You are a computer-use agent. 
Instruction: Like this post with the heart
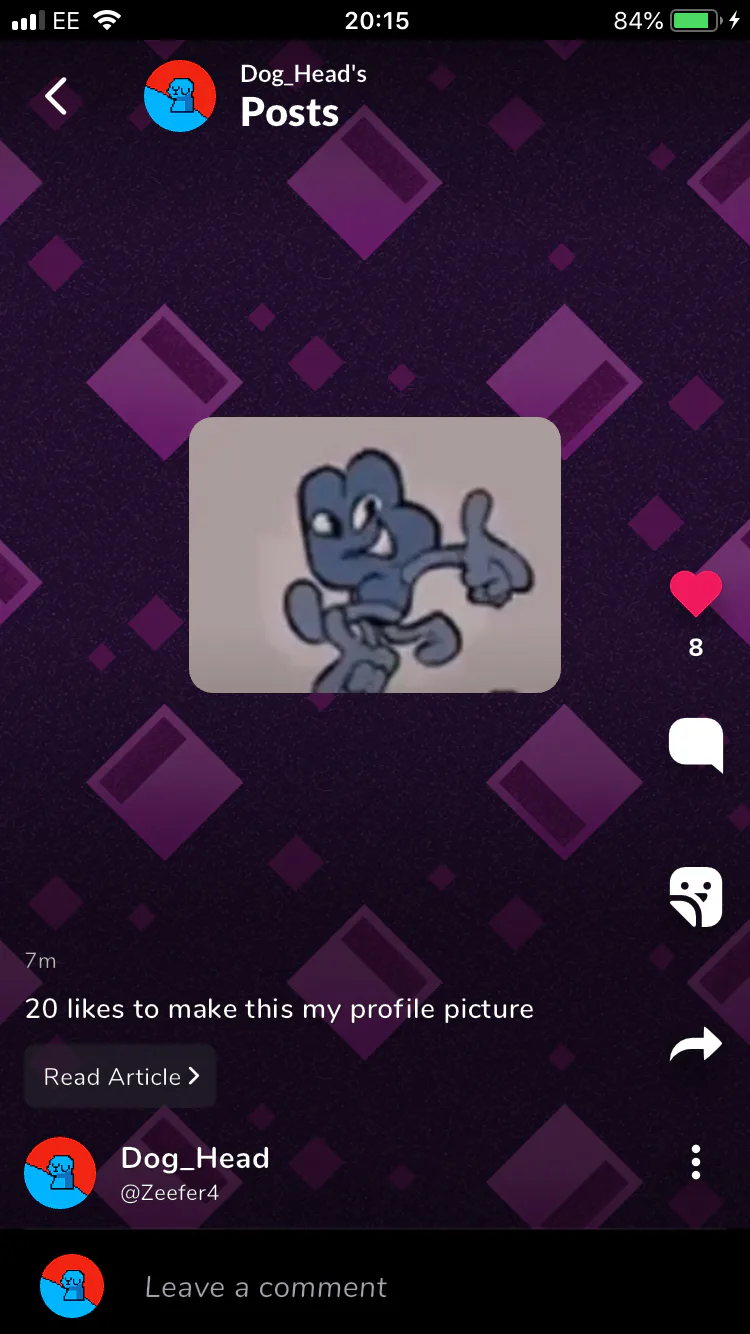[x=695, y=593]
